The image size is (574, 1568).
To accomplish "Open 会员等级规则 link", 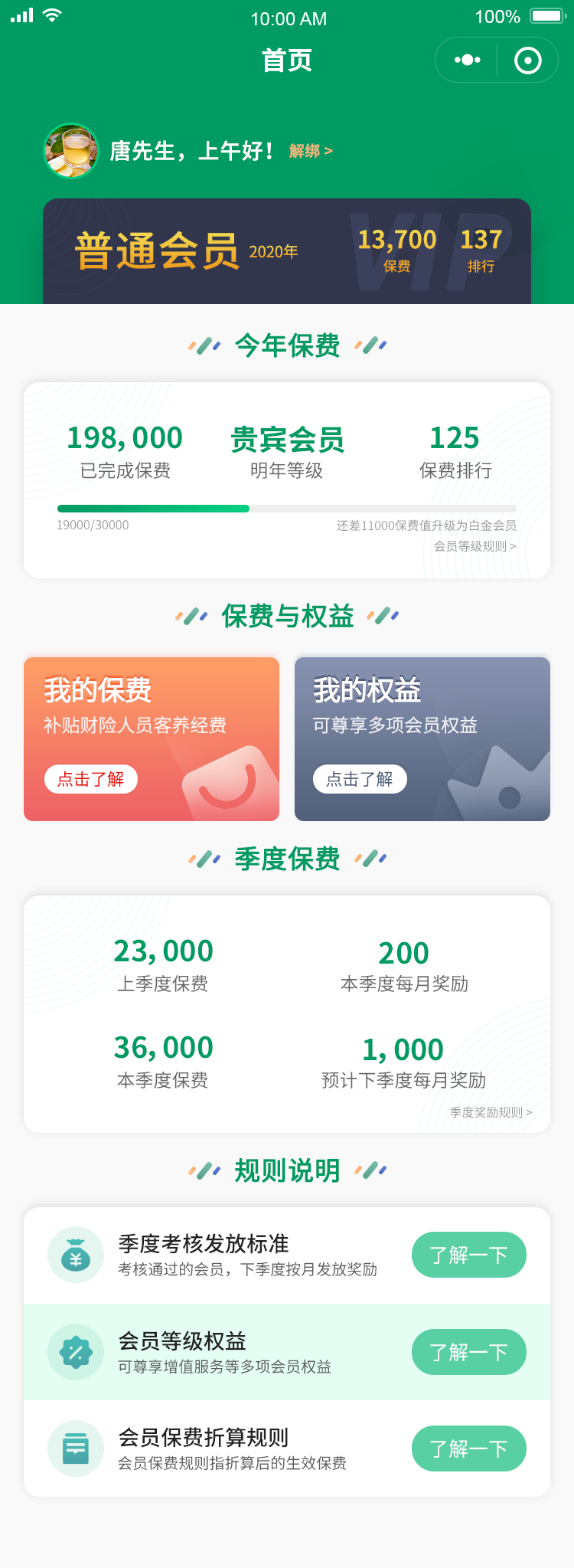I will point(475,546).
